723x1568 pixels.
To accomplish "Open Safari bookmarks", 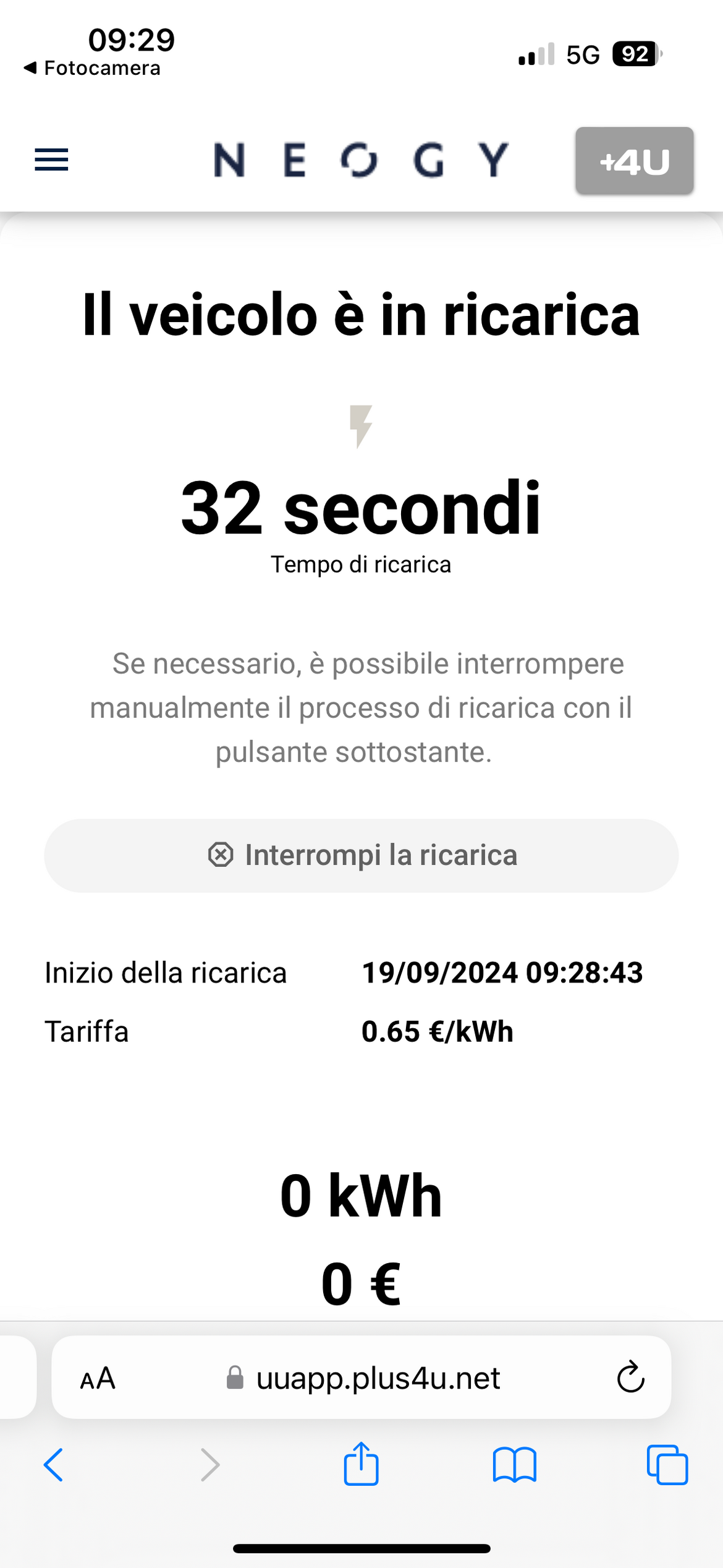I will [x=514, y=1465].
